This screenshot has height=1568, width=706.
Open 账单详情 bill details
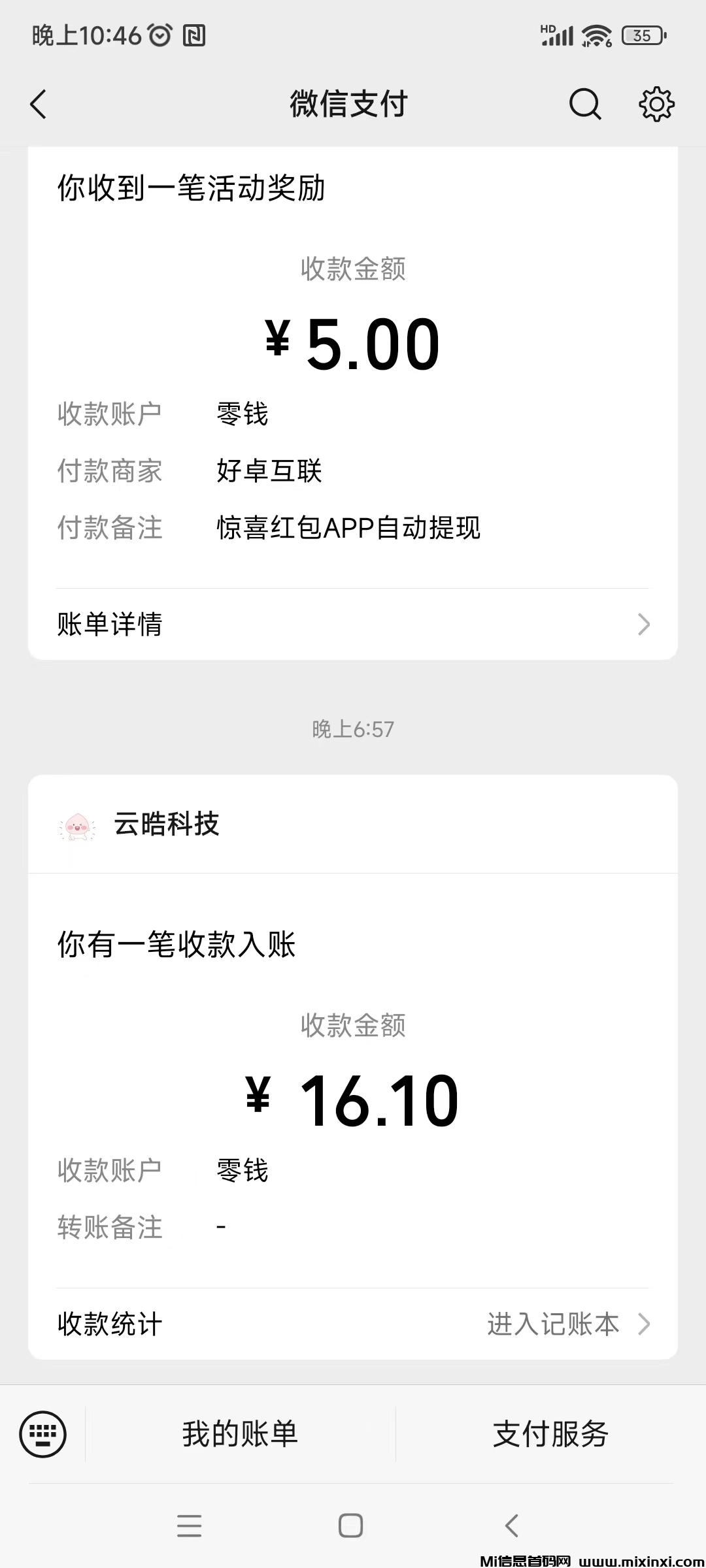109,625
